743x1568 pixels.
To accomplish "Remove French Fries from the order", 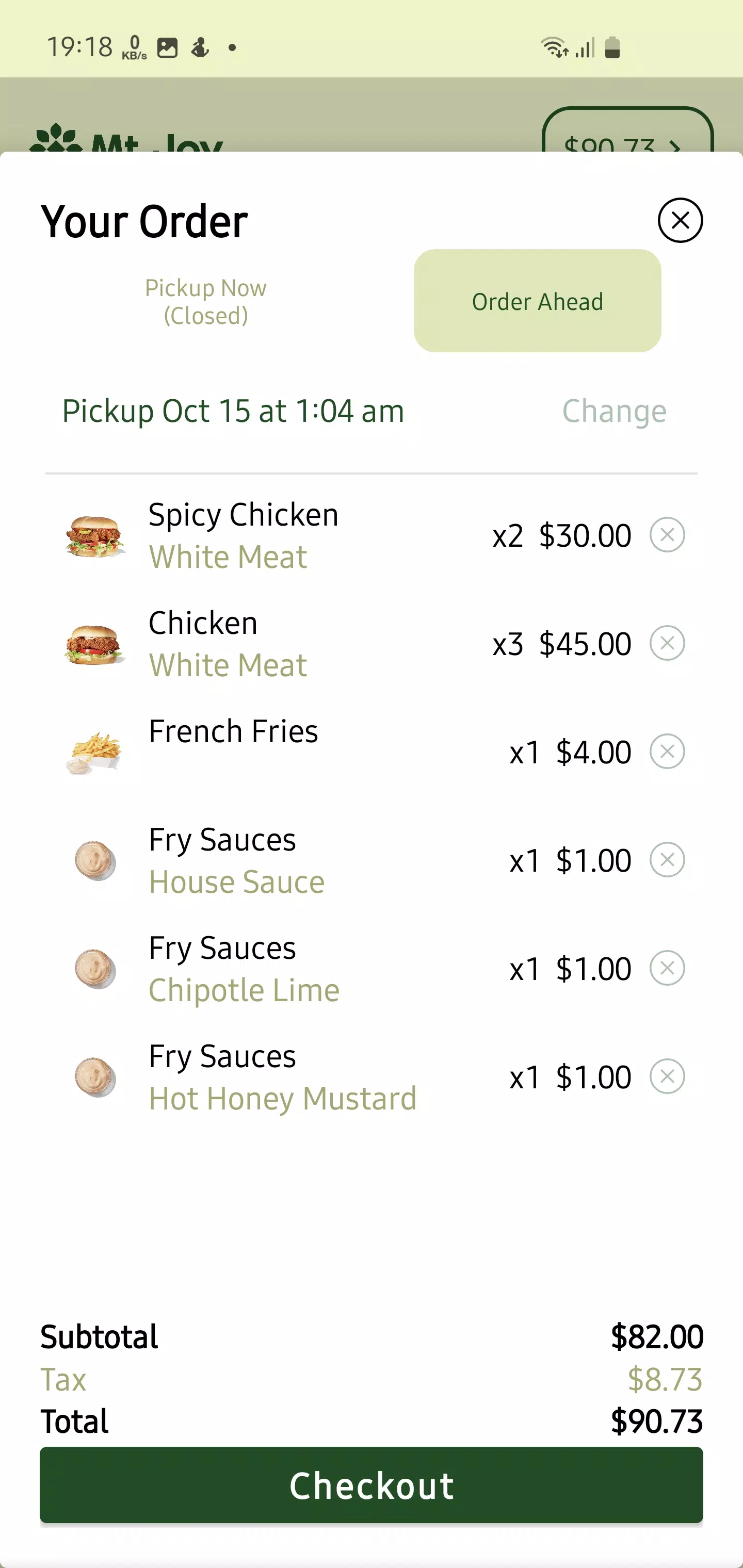I will coord(667,752).
